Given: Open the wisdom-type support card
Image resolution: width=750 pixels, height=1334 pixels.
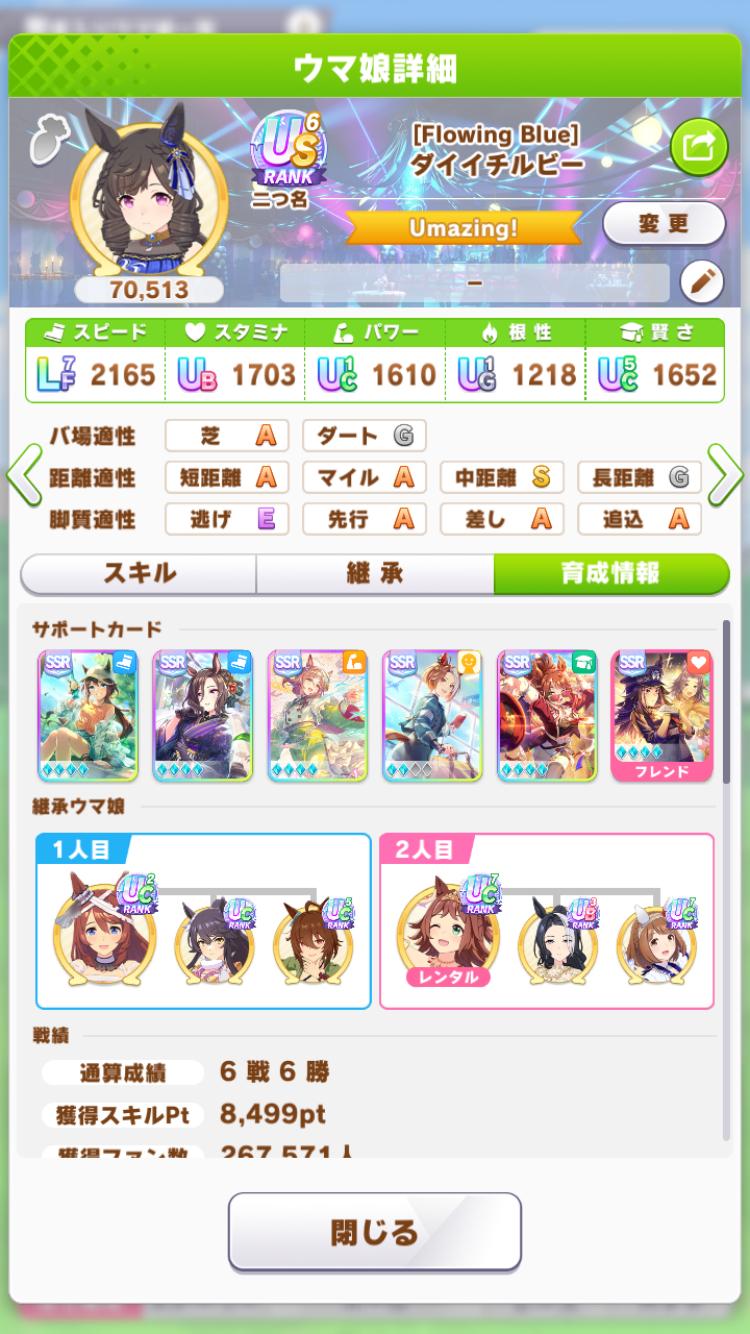Looking at the screenshot, I should 546,715.
